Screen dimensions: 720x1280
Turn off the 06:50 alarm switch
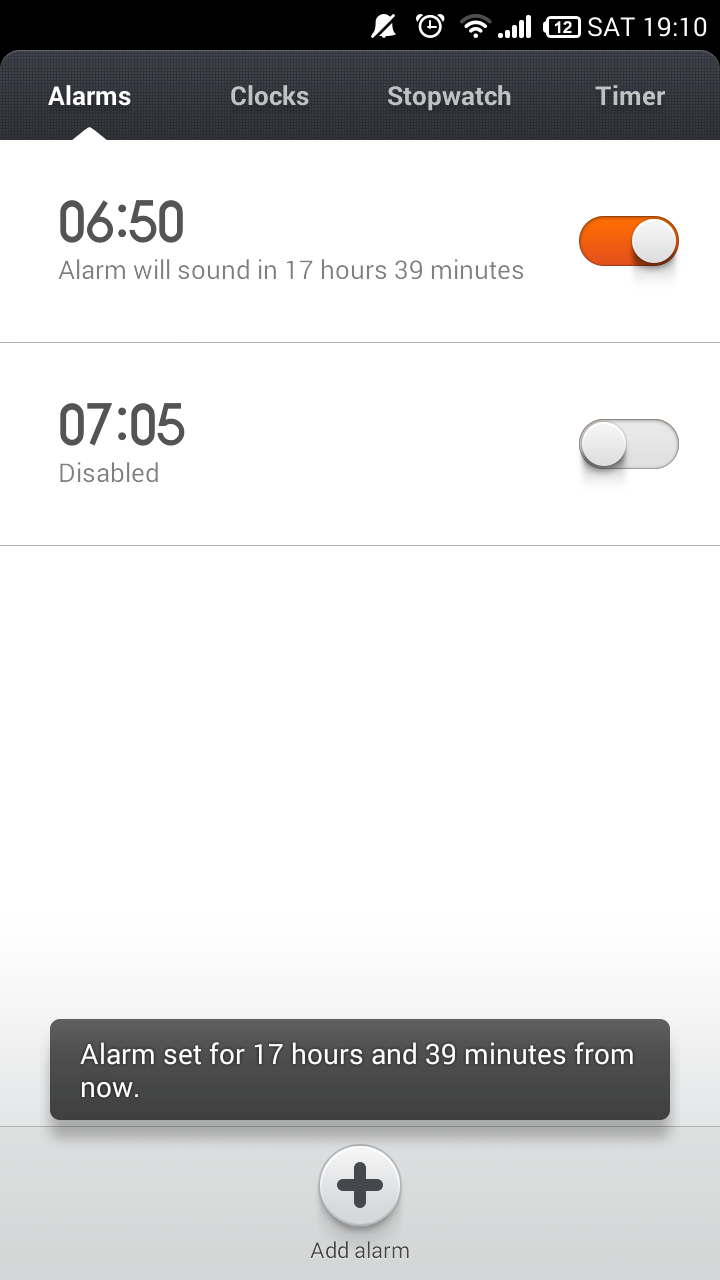pyautogui.click(x=629, y=241)
